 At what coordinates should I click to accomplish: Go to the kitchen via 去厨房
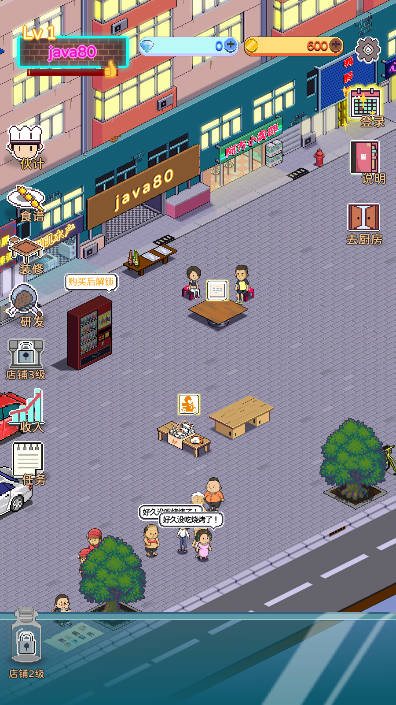click(364, 224)
